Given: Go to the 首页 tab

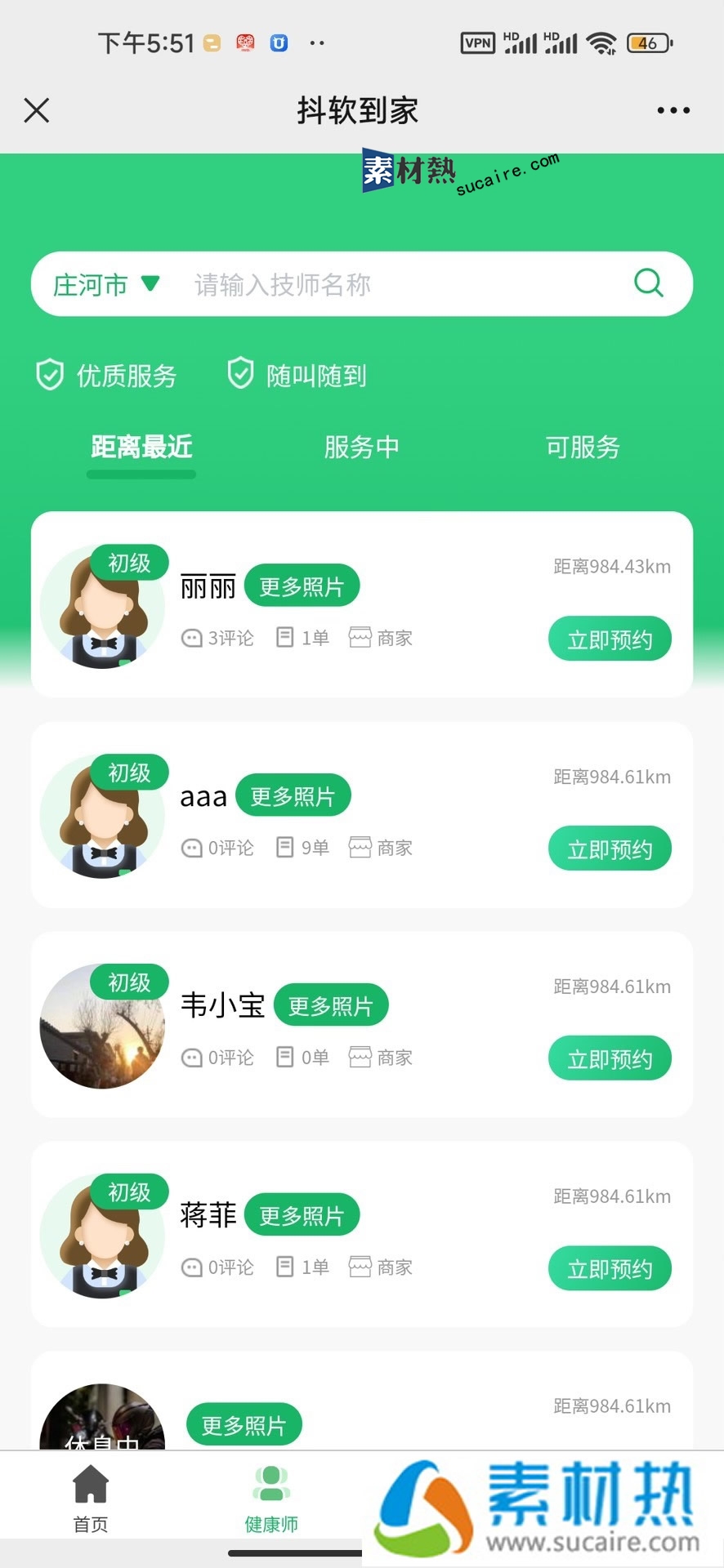Looking at the screenshot, I should pos(91,1499).
